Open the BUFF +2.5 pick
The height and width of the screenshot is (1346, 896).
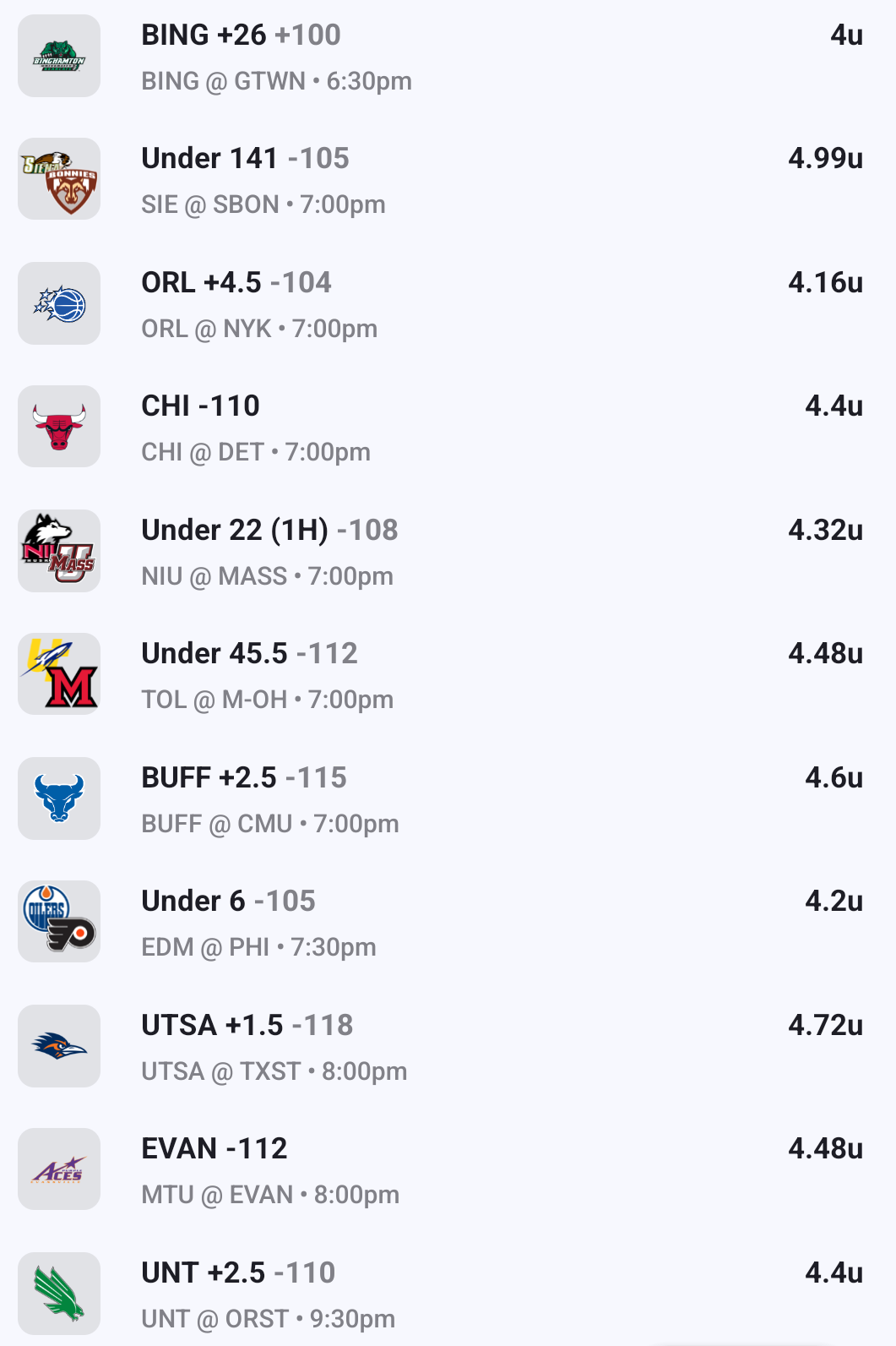tap(448, 799)
